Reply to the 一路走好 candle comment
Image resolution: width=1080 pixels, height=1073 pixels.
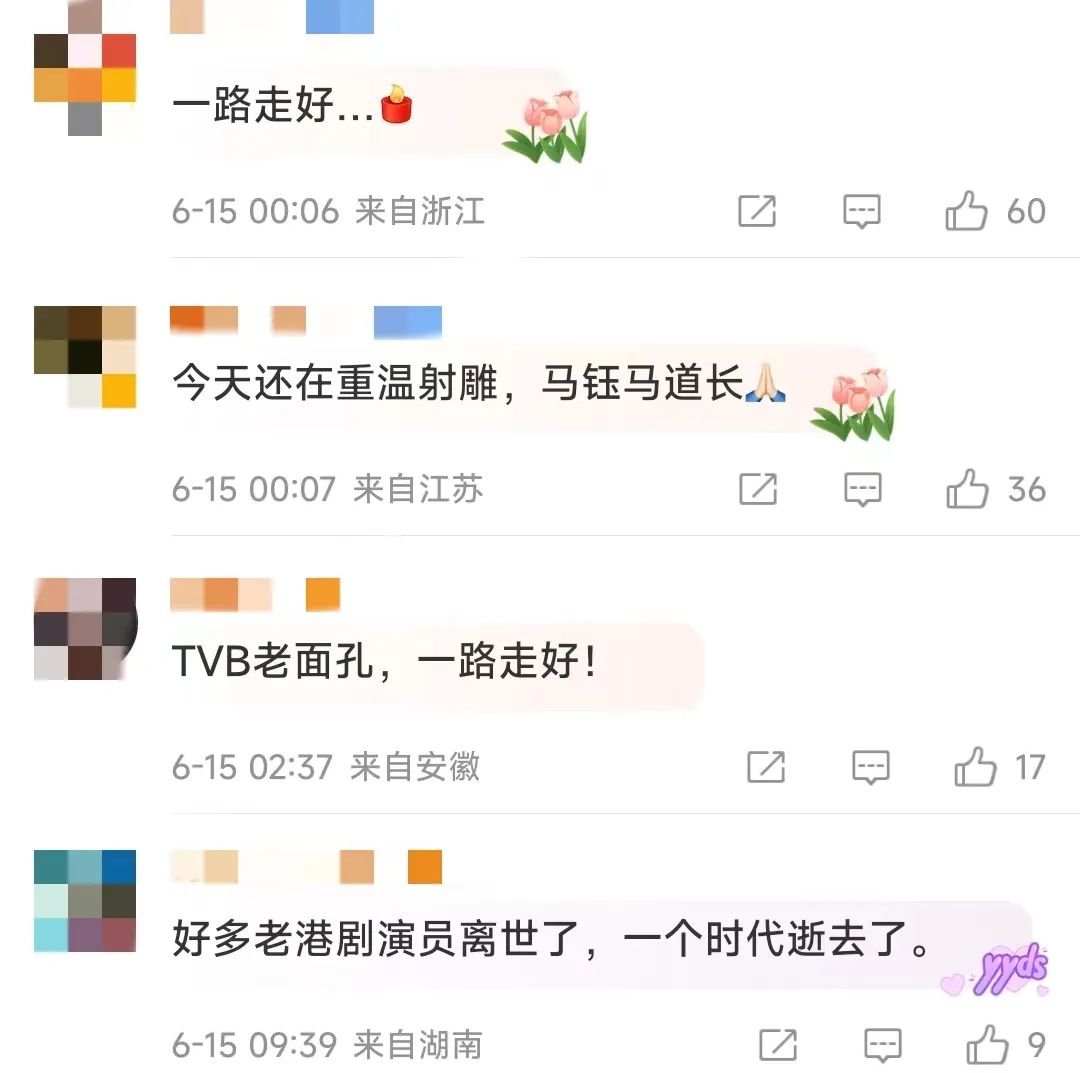click(x=861, y=211)
